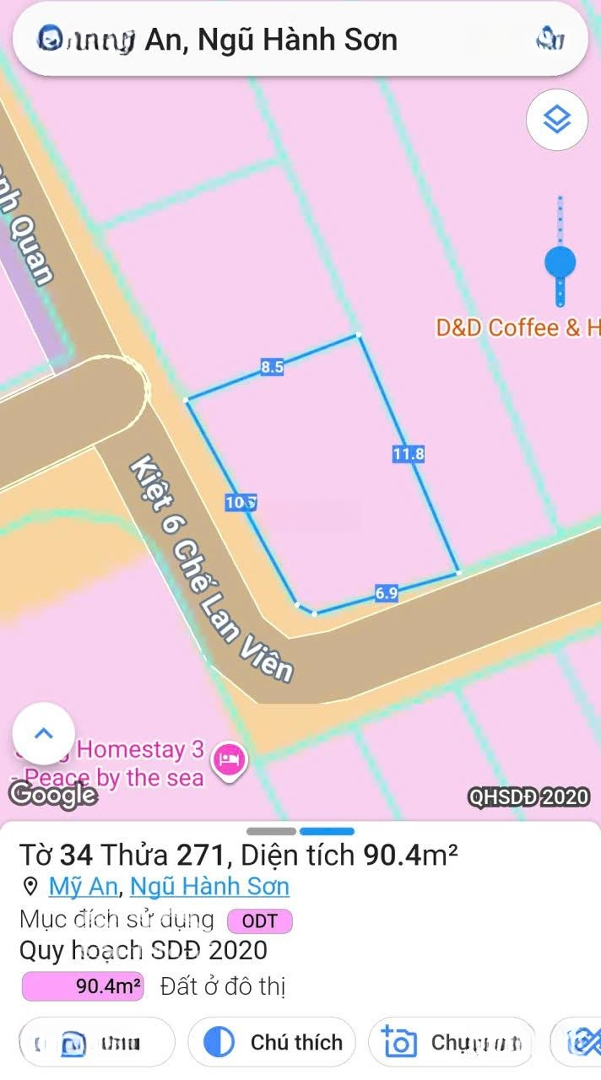Select the Homestay 3 hotel marker
This screenshot has width=601, height=1080.
click(x=230, y=760)
